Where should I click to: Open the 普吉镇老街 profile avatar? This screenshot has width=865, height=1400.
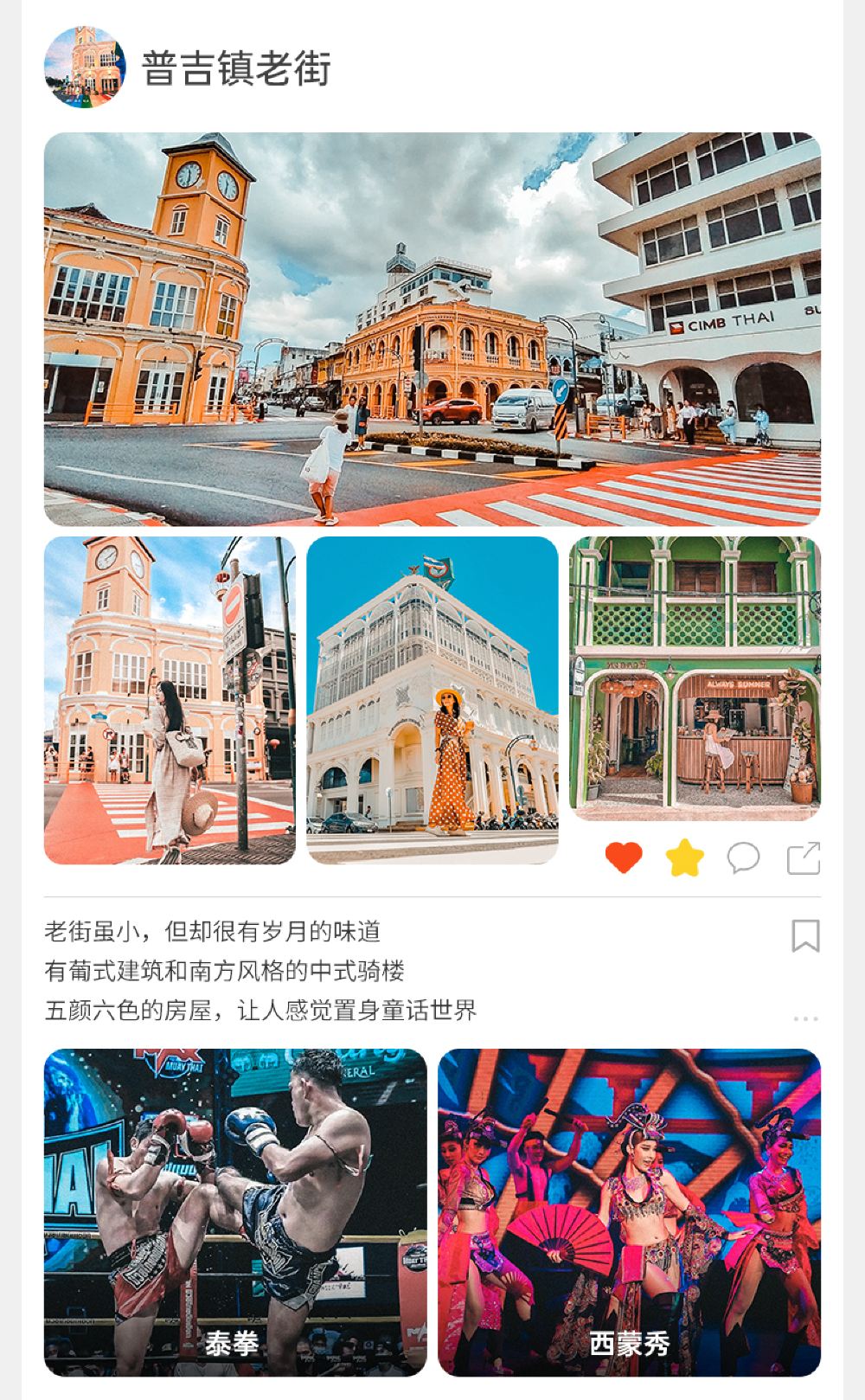pyautogui.click(x=85, y=67)
